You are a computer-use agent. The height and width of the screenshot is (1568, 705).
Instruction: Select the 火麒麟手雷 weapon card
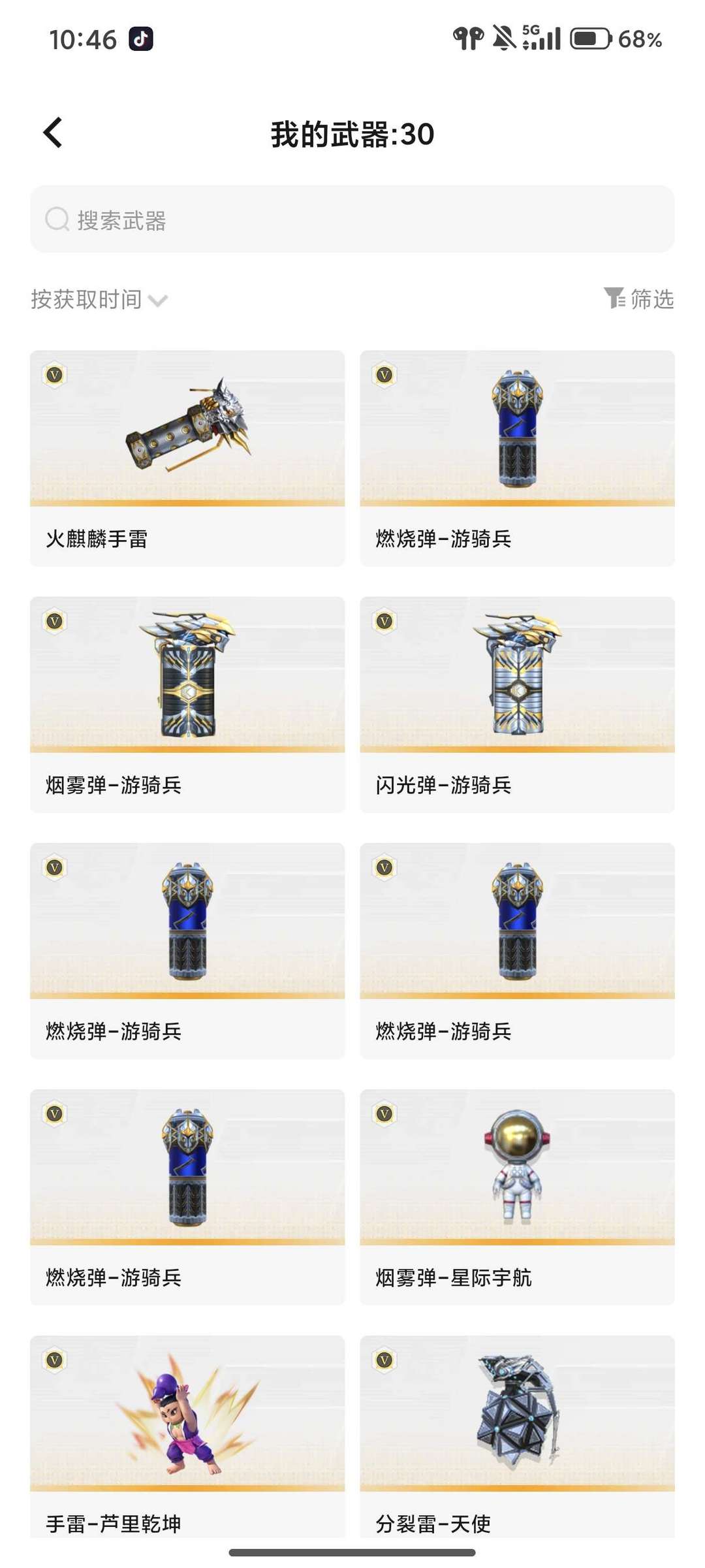point(187,457)
